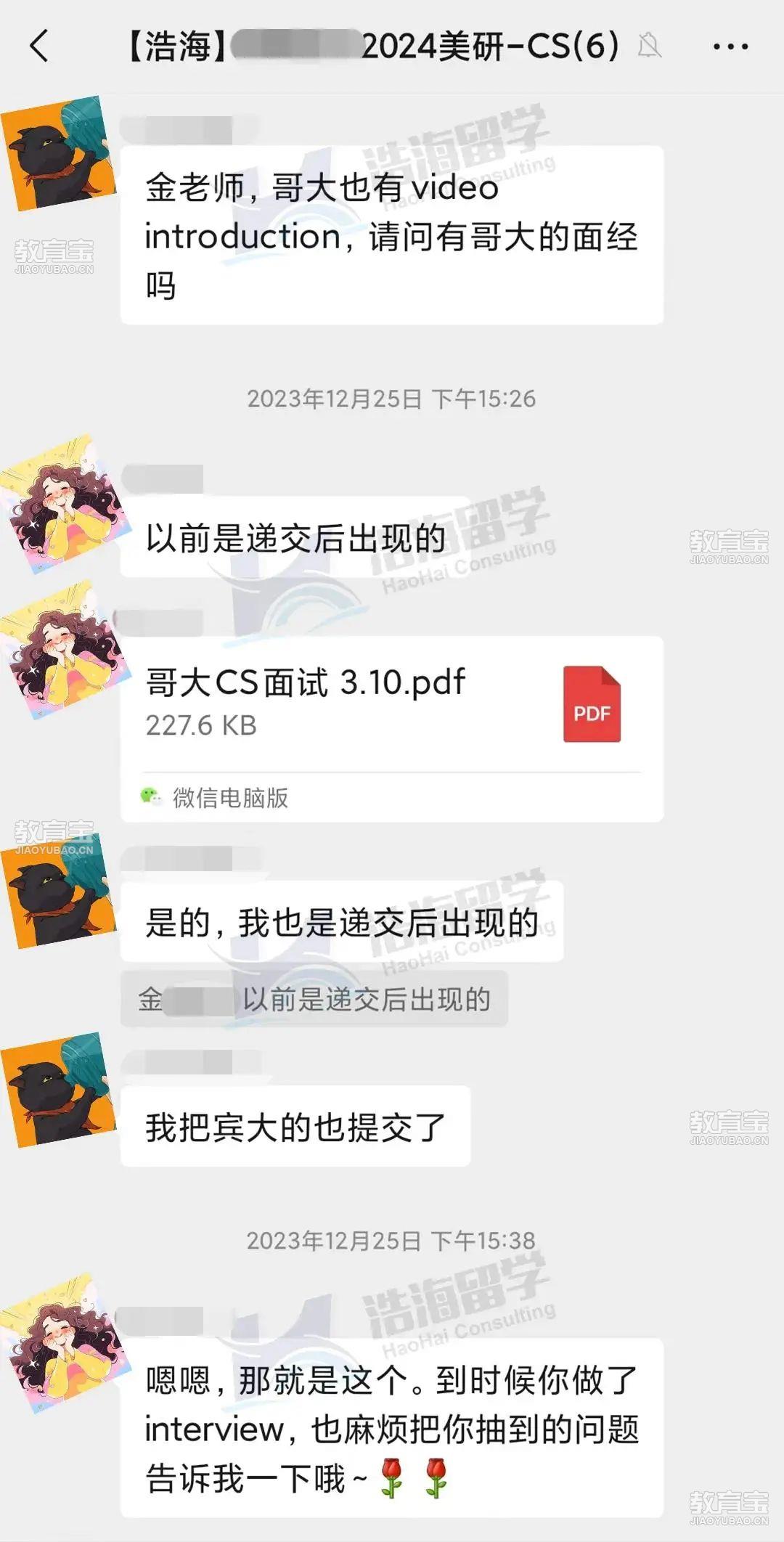Viewport: 784px width, 1542px height.
Task: Open the group chat overflow menu
Action: pyautogui.click(x=730, y=46)
